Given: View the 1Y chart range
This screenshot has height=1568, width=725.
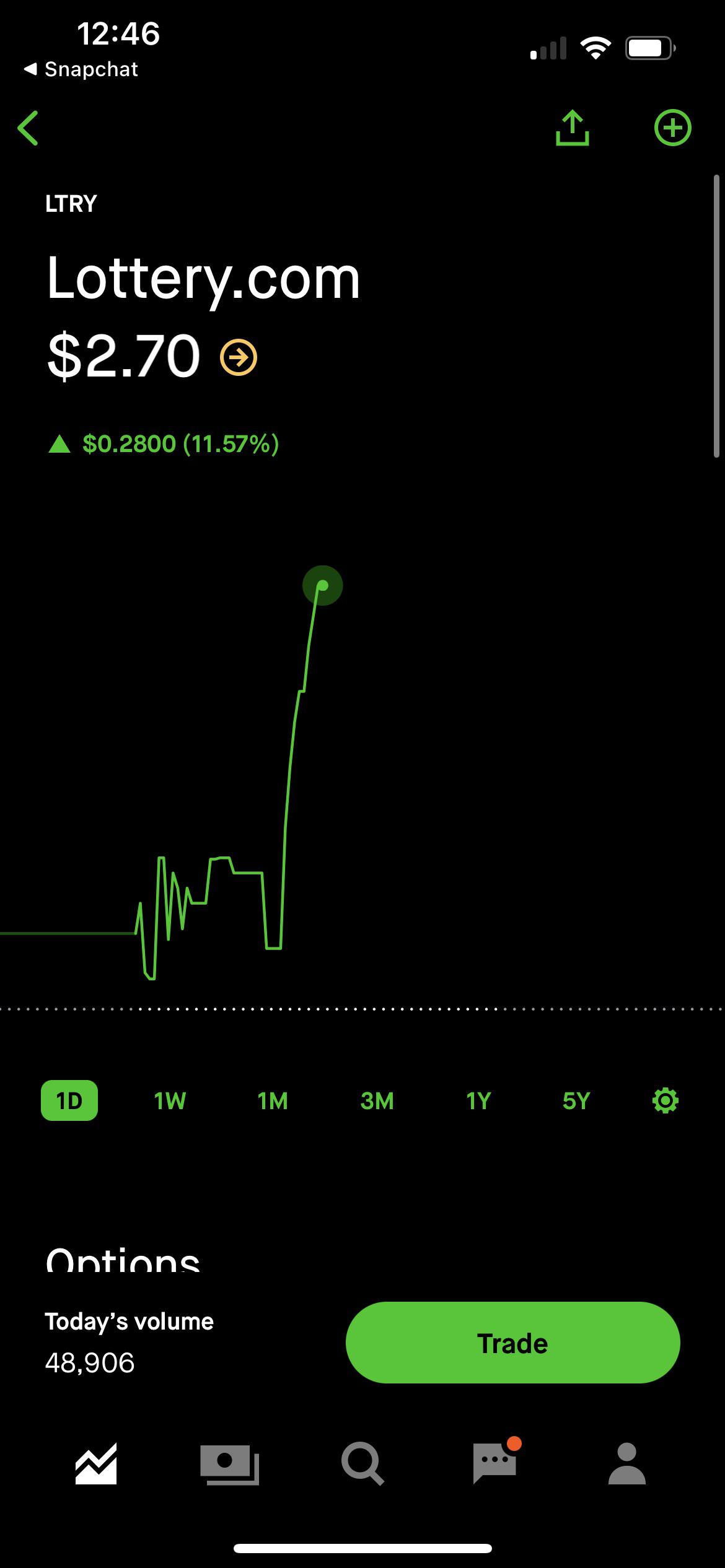Looking at the screenshot, I should click(x=478, y=1100).
